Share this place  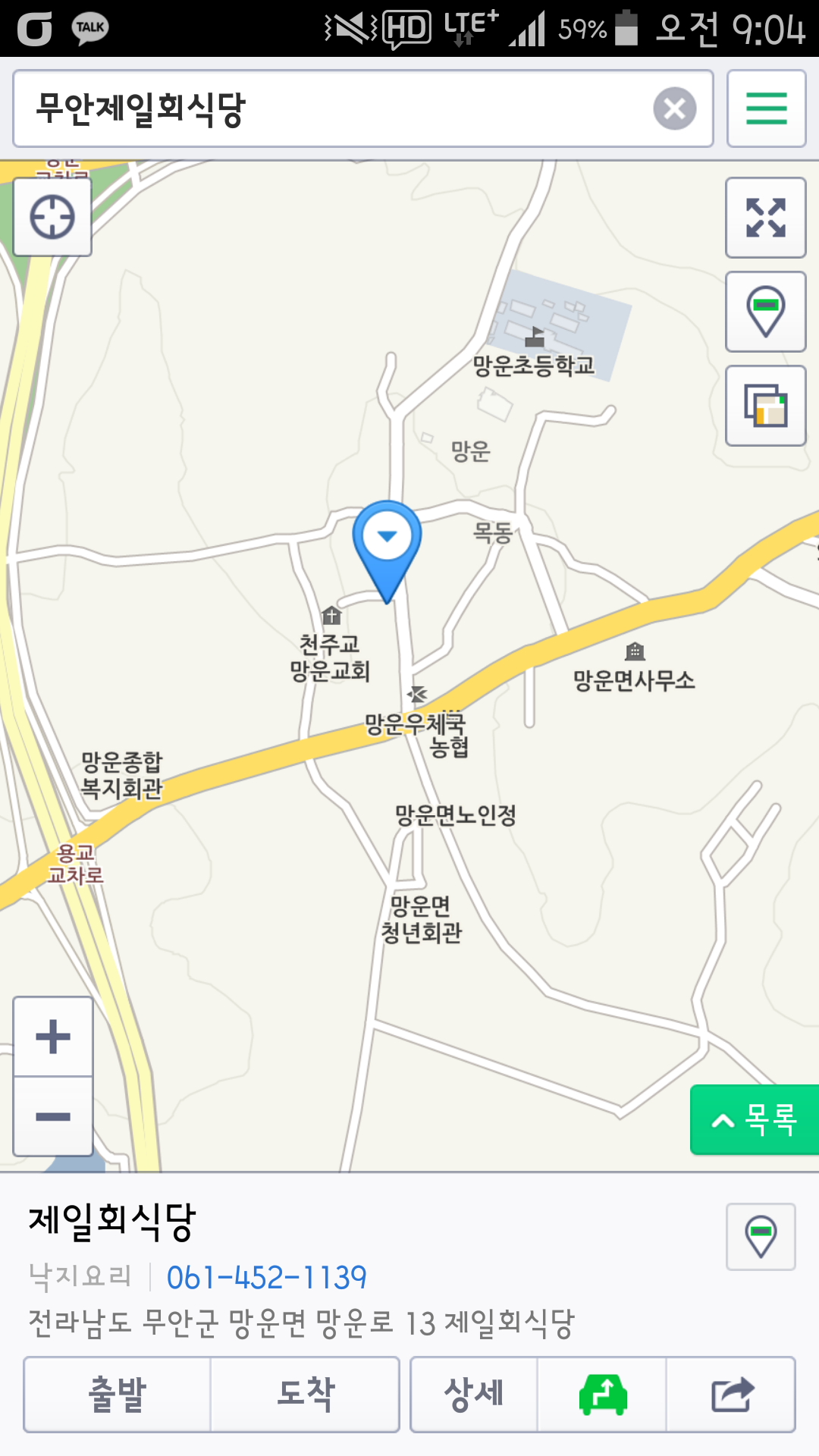point(731,1395)
